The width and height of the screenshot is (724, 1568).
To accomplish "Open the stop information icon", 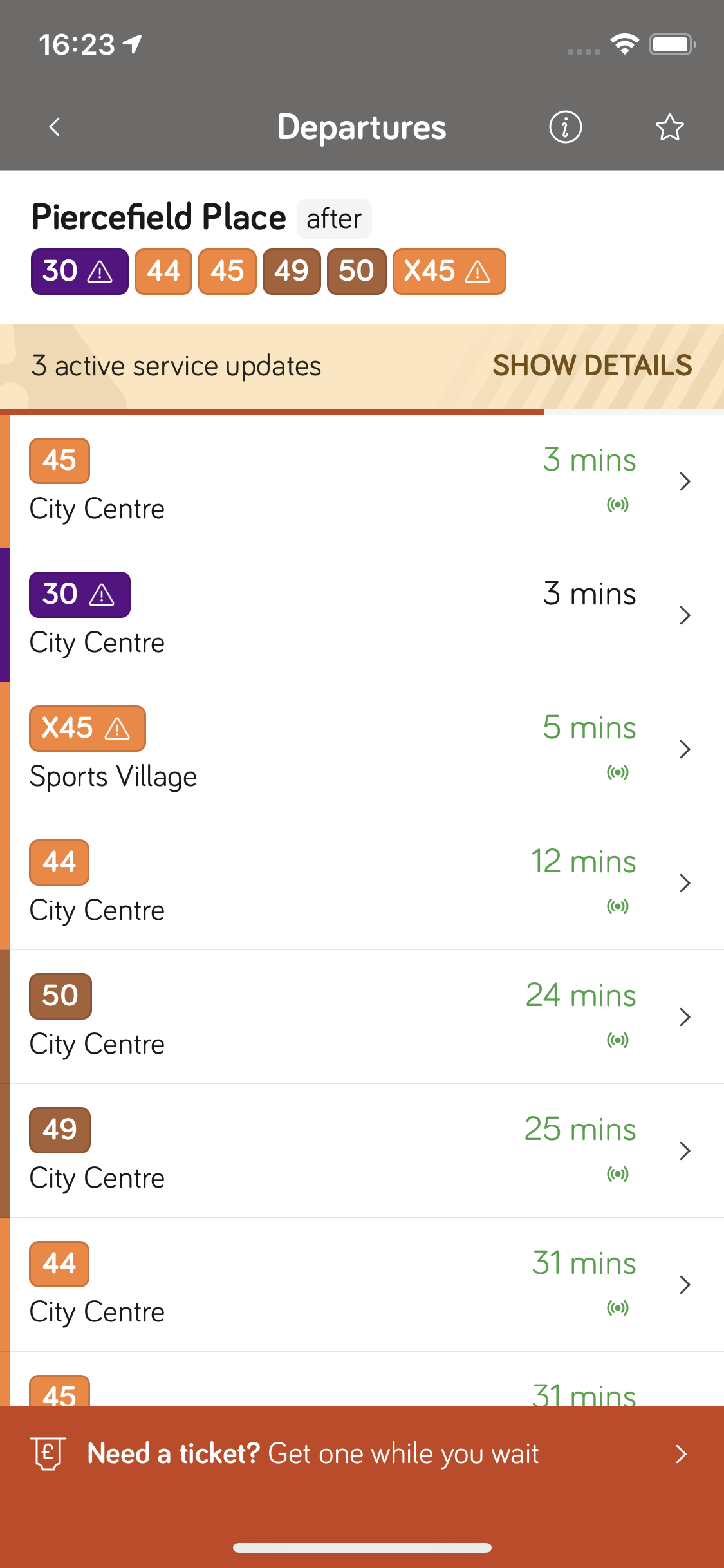I will (565, 127).
